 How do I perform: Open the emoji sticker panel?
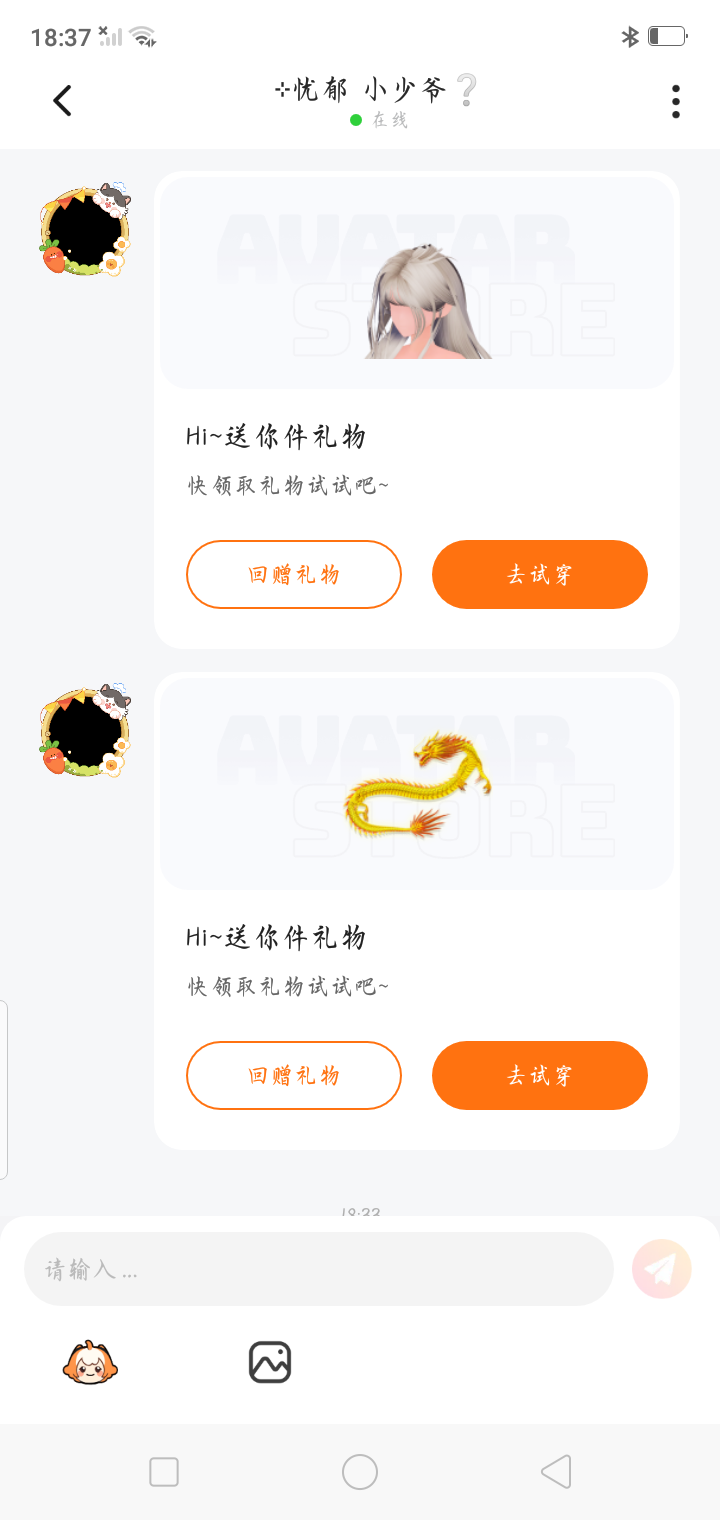(91, 1362)
